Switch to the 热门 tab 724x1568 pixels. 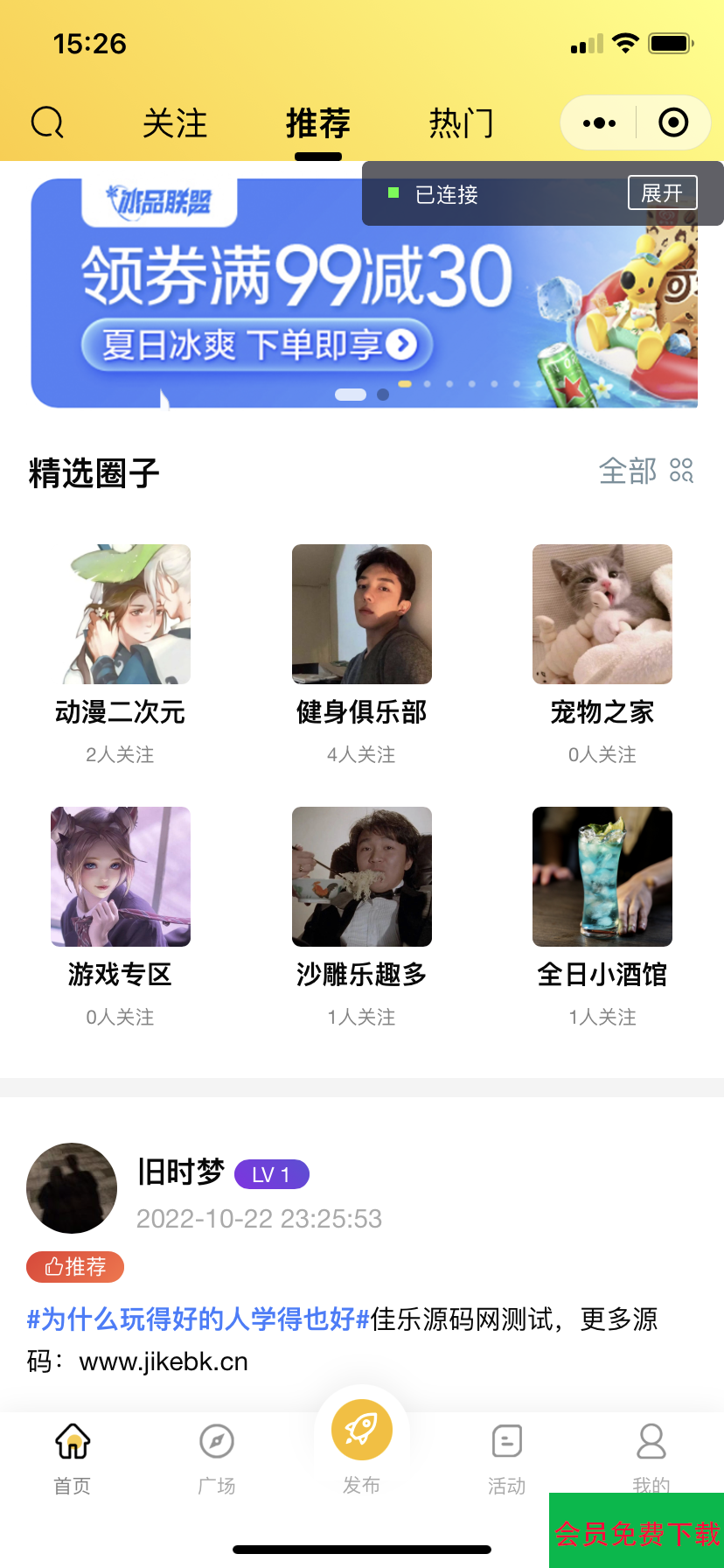(x=461, y=123)
